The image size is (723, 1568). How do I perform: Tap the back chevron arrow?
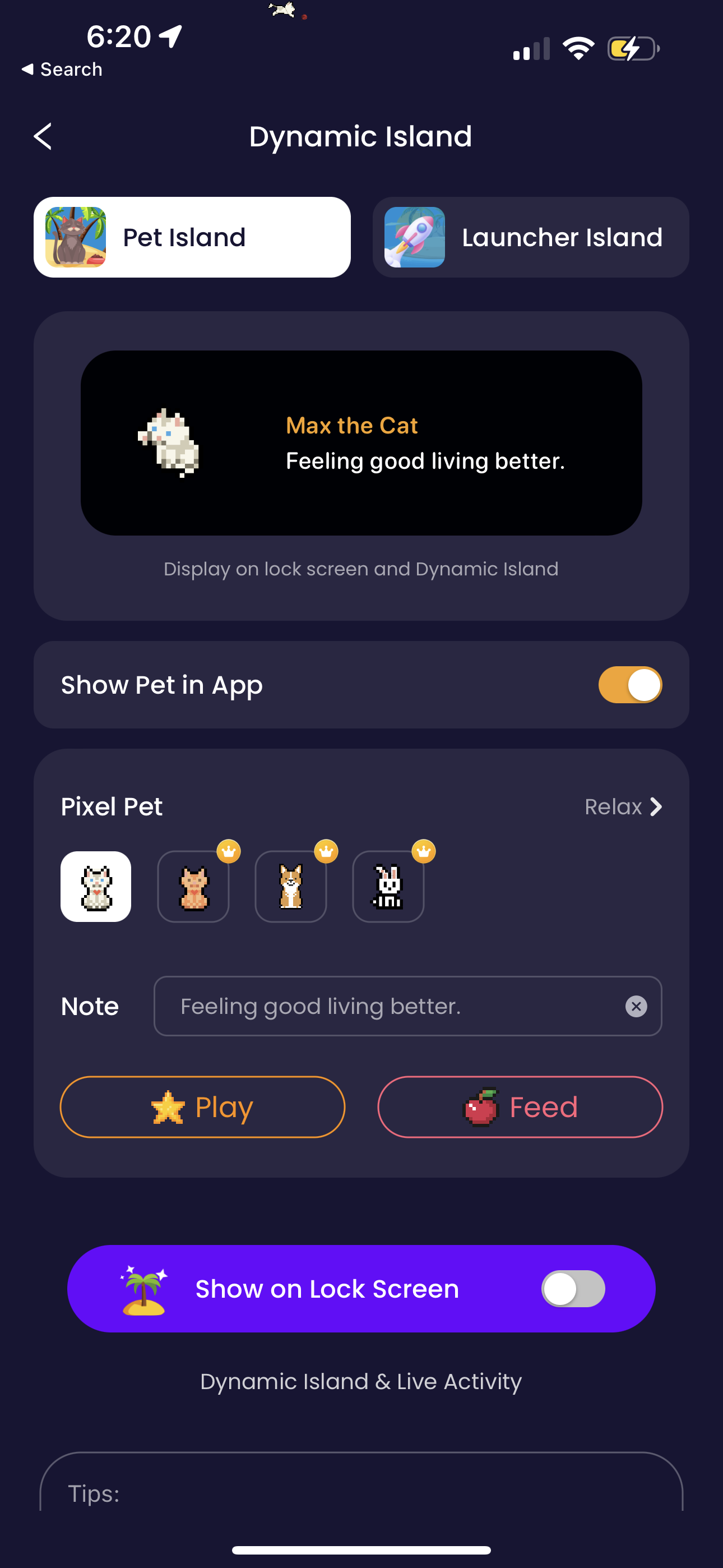click(x=43, y=136)
